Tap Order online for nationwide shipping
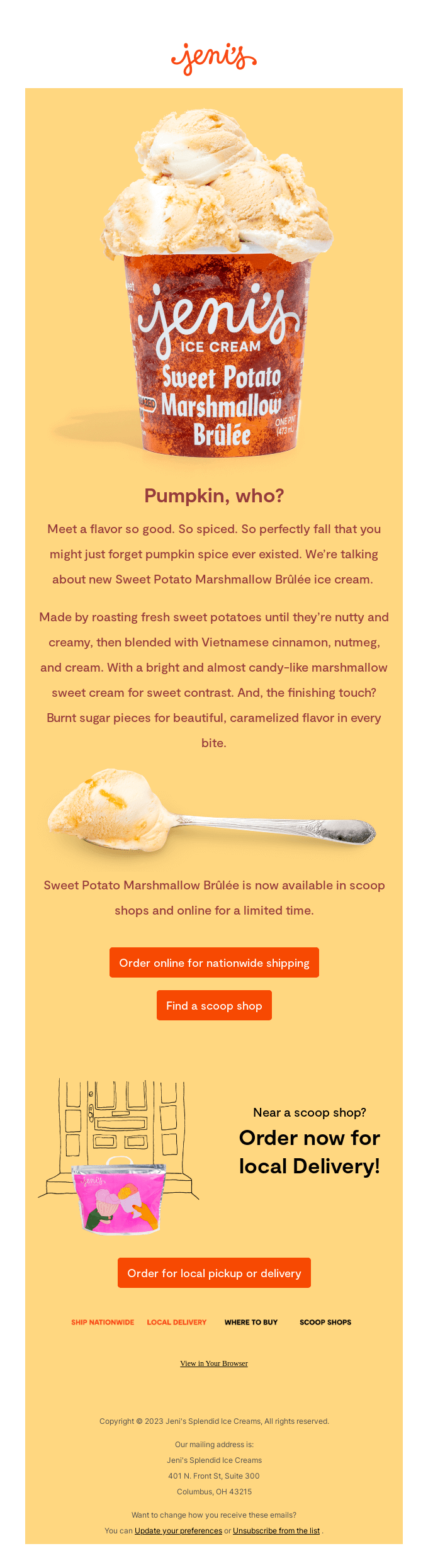Screen dimensions: 428x1568 214,962
